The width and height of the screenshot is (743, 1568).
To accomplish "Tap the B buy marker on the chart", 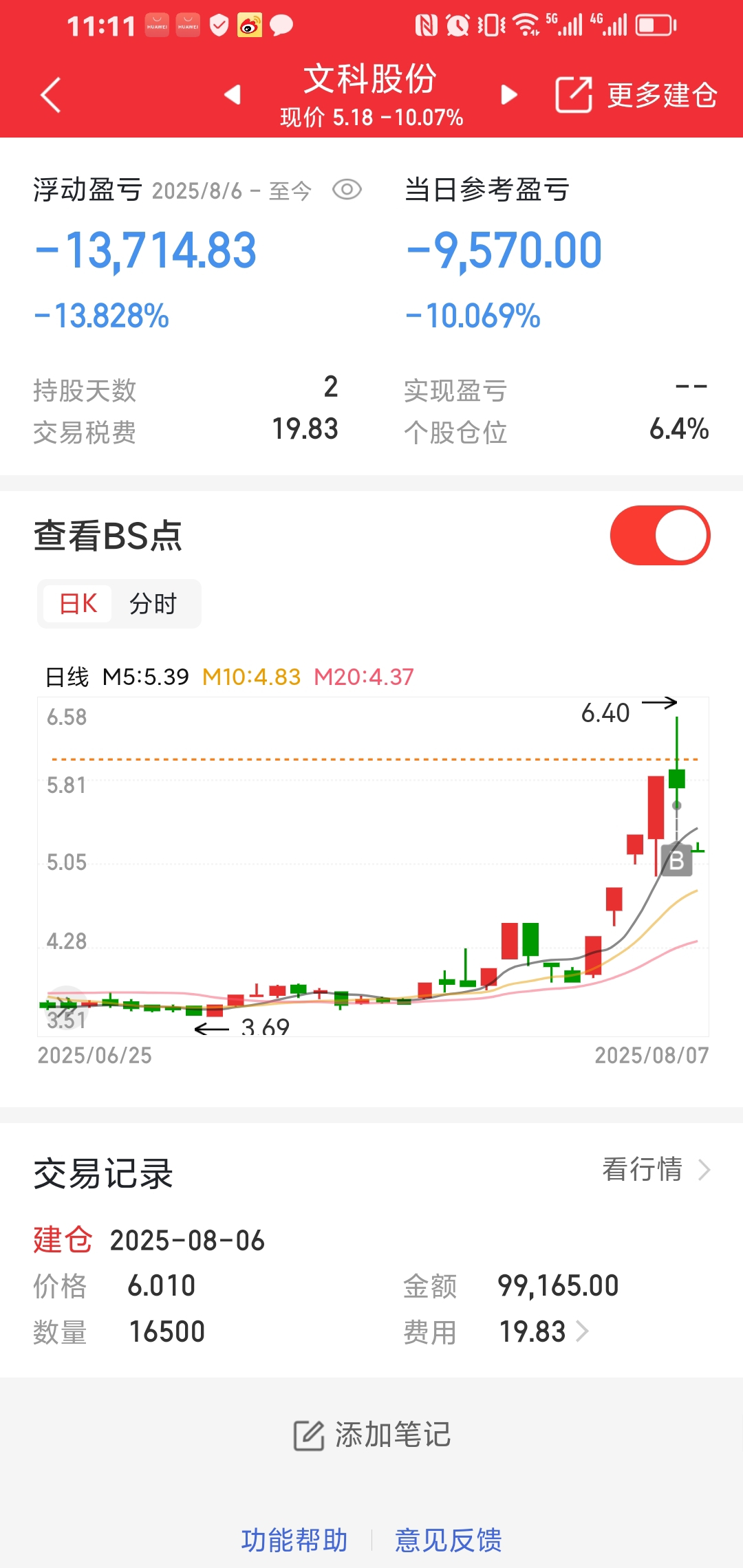I will [677, 860].
